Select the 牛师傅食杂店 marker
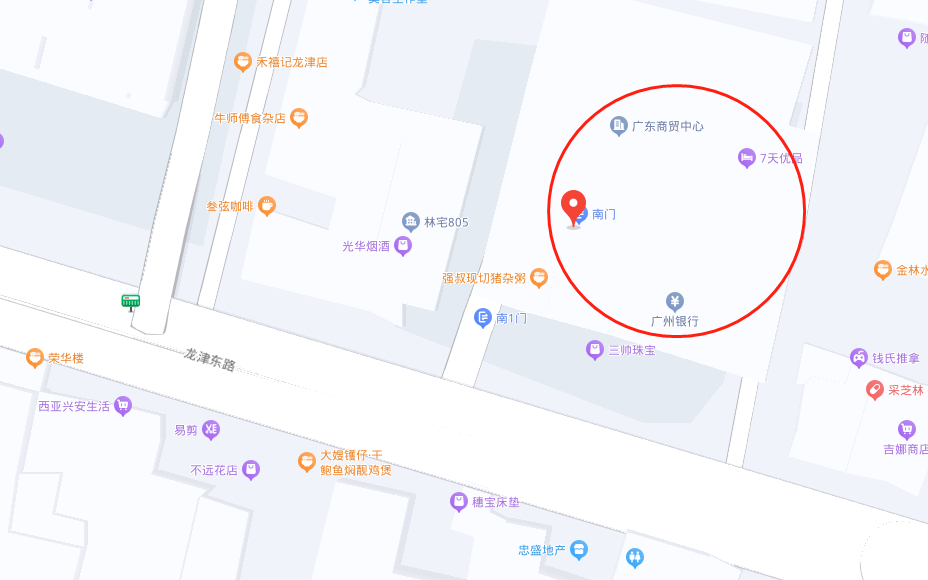This screenshot has width=928, height=580. [298, 118]
